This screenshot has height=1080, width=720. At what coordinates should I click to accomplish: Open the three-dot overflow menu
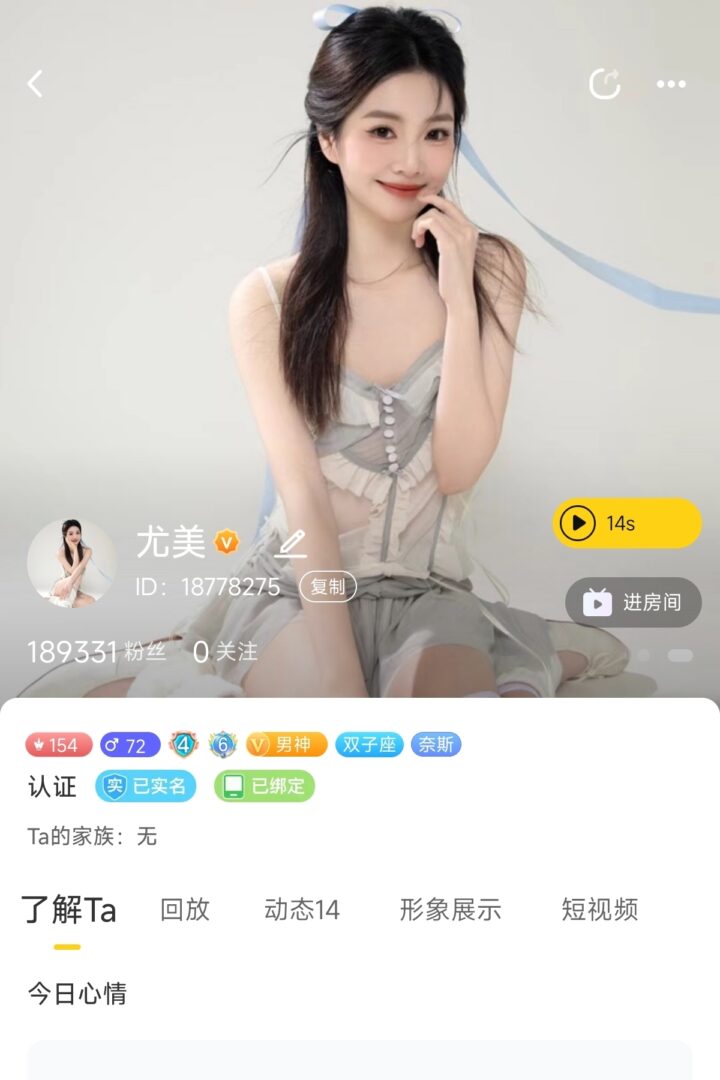[671, 84]
